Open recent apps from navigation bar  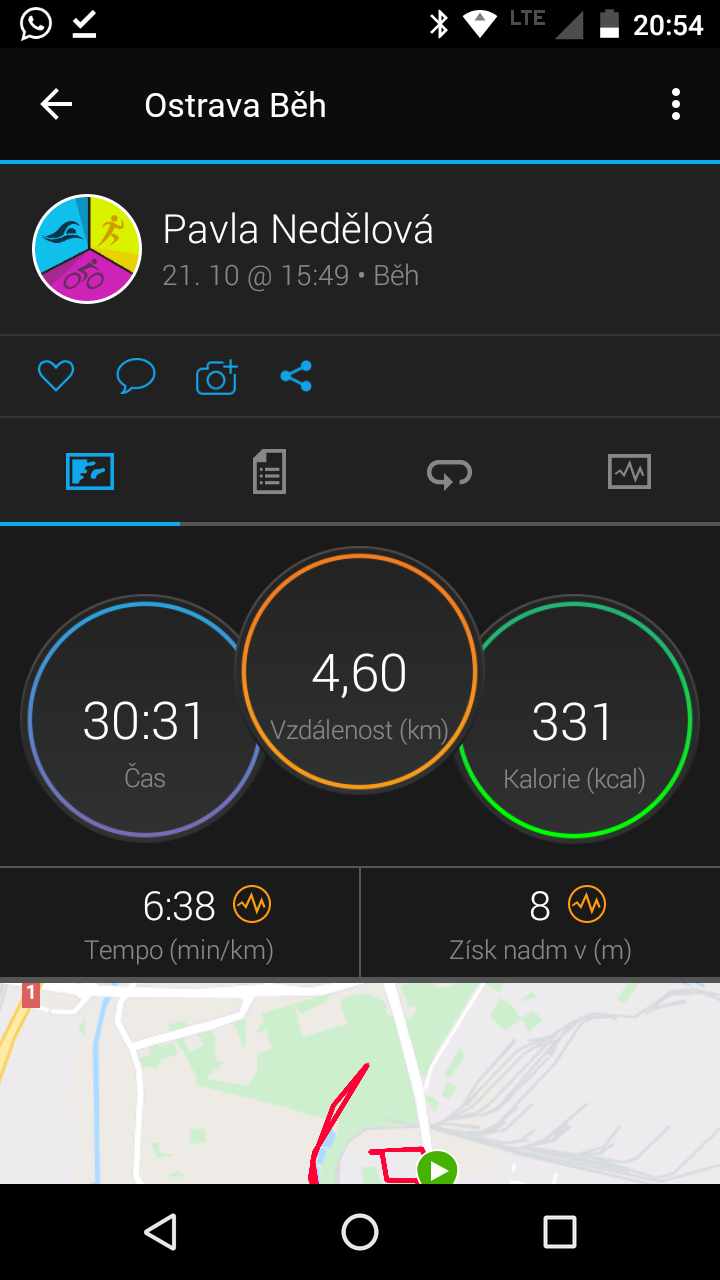pyautogui.click(x=560, y=1232)
